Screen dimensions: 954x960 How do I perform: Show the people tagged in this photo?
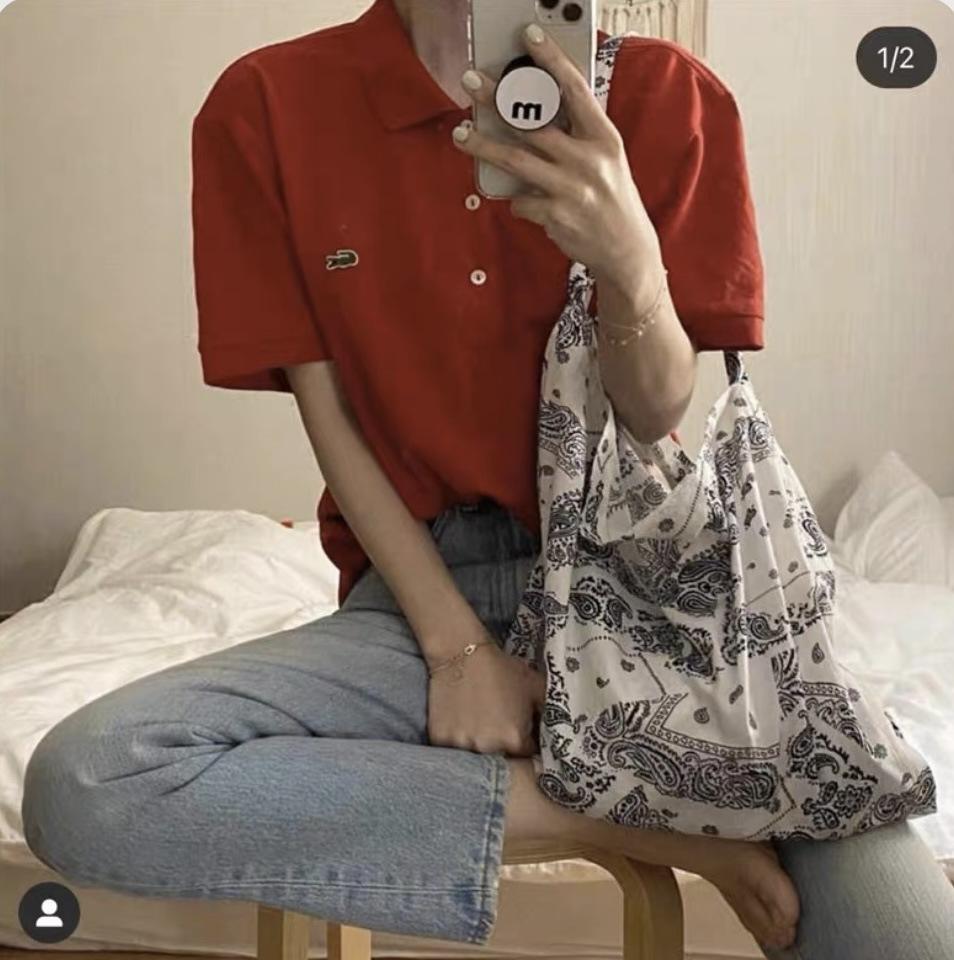point(49,912)
